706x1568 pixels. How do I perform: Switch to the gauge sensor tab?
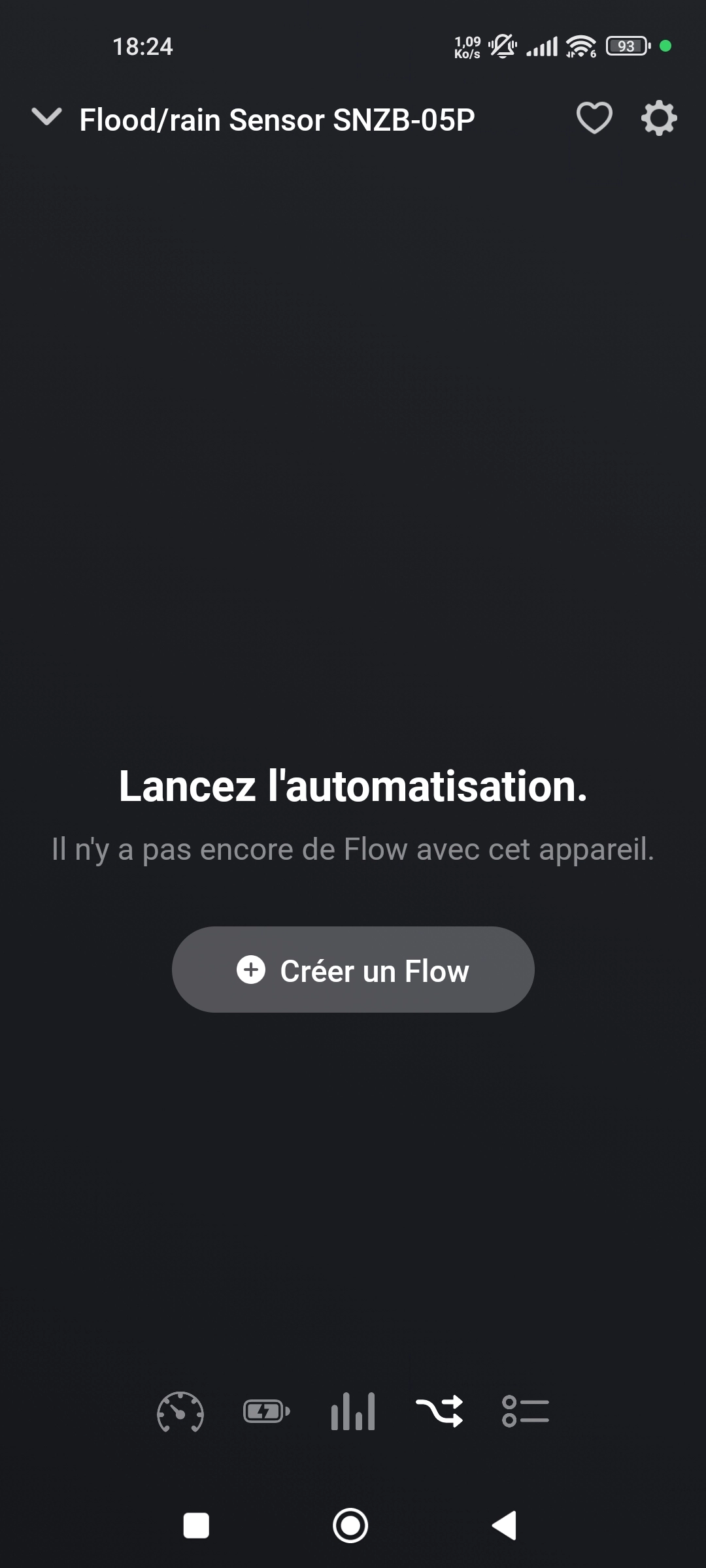click(180, 1412)
